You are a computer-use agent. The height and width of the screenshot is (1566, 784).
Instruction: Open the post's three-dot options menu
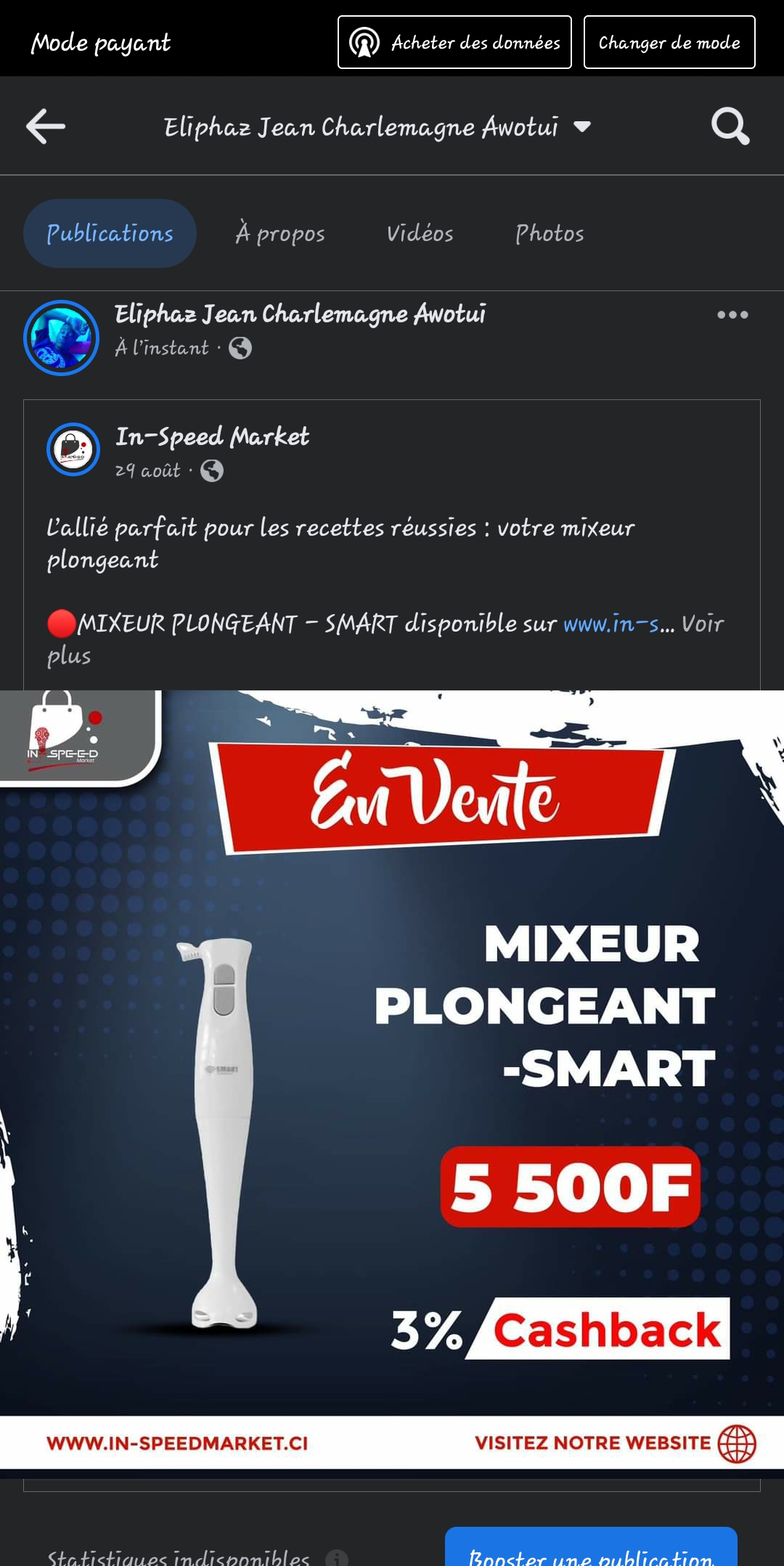click(732, 315)
